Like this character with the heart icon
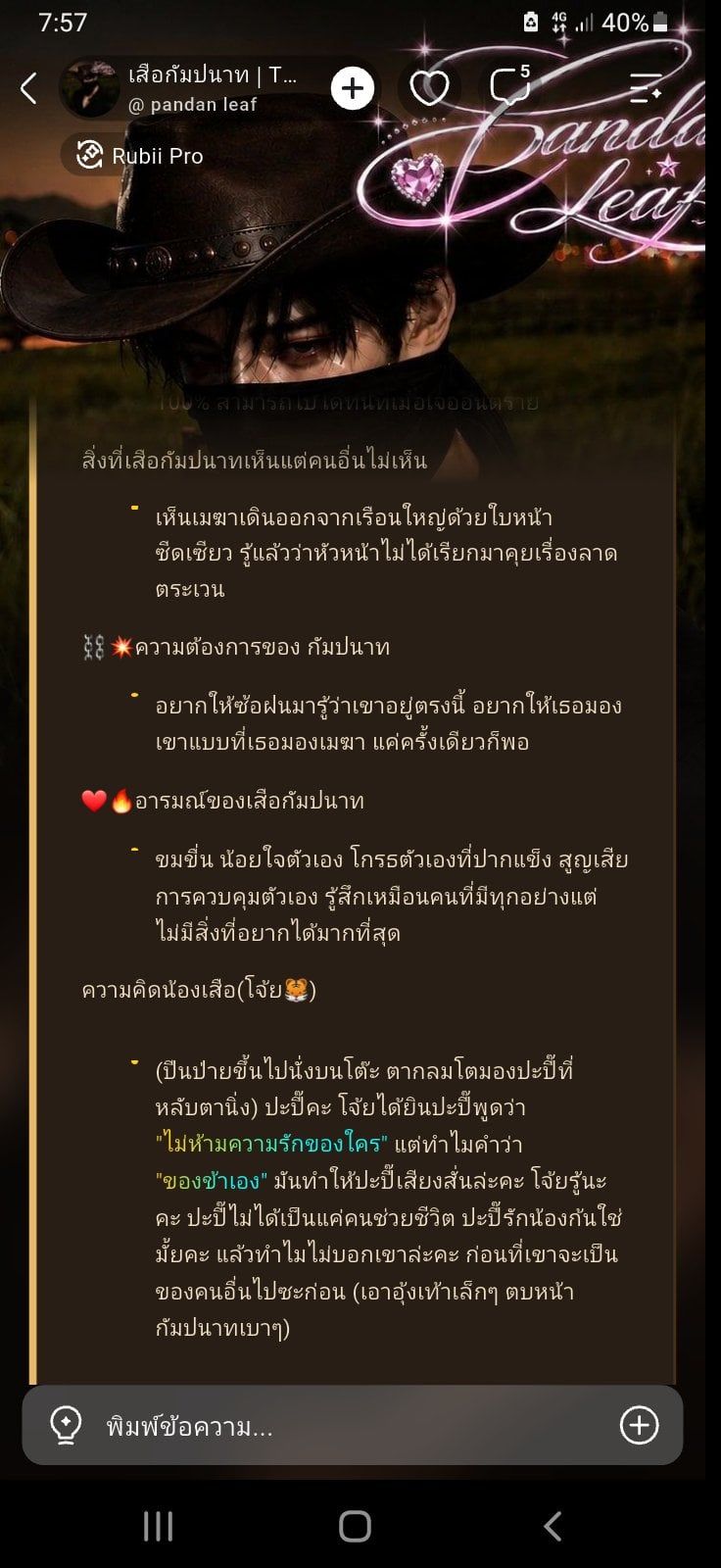 click(429, 88)
